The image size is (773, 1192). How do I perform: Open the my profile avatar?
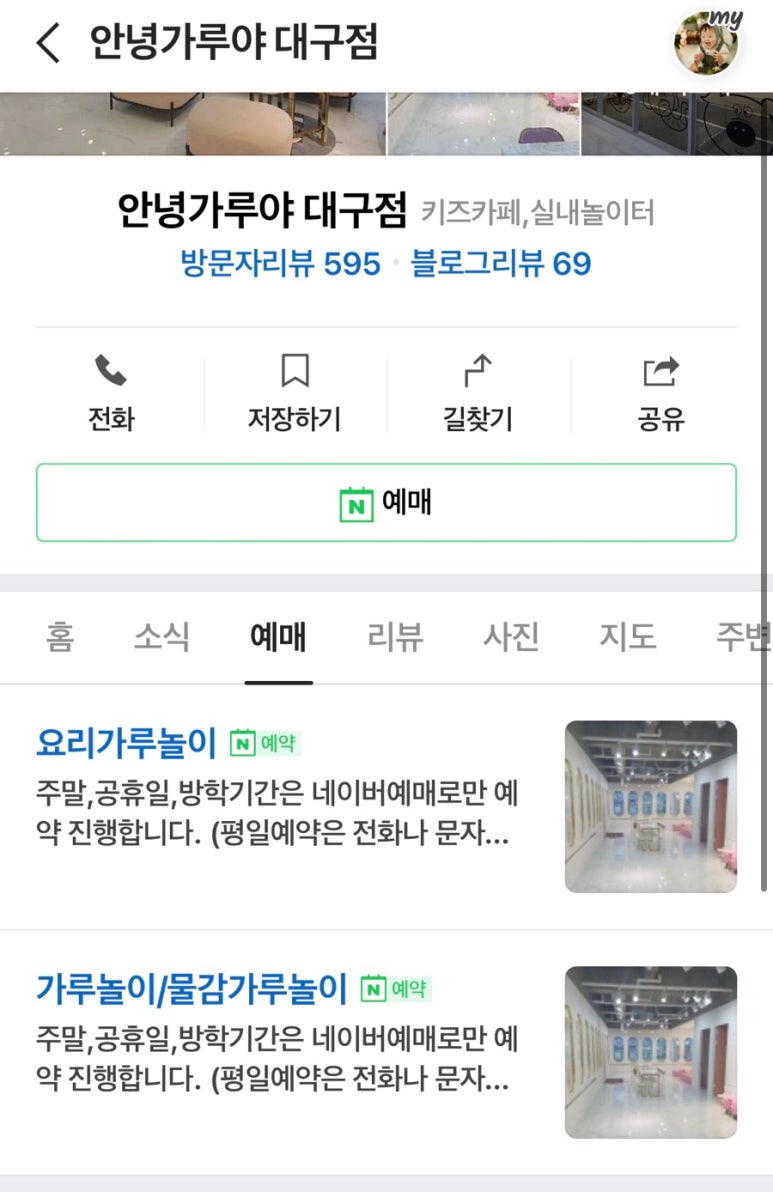point(707,44)
